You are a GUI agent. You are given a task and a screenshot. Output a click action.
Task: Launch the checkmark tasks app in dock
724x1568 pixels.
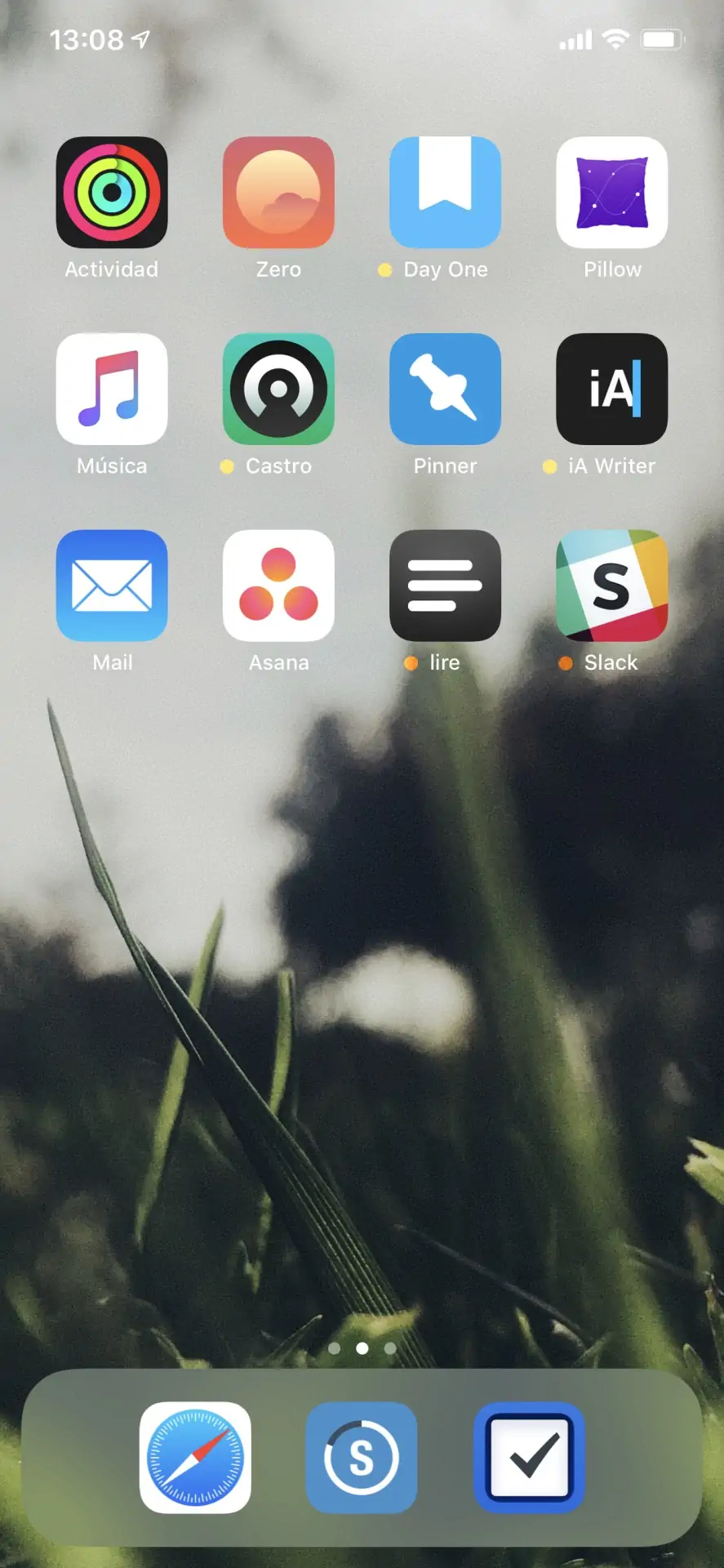[x=528, y=1458]
